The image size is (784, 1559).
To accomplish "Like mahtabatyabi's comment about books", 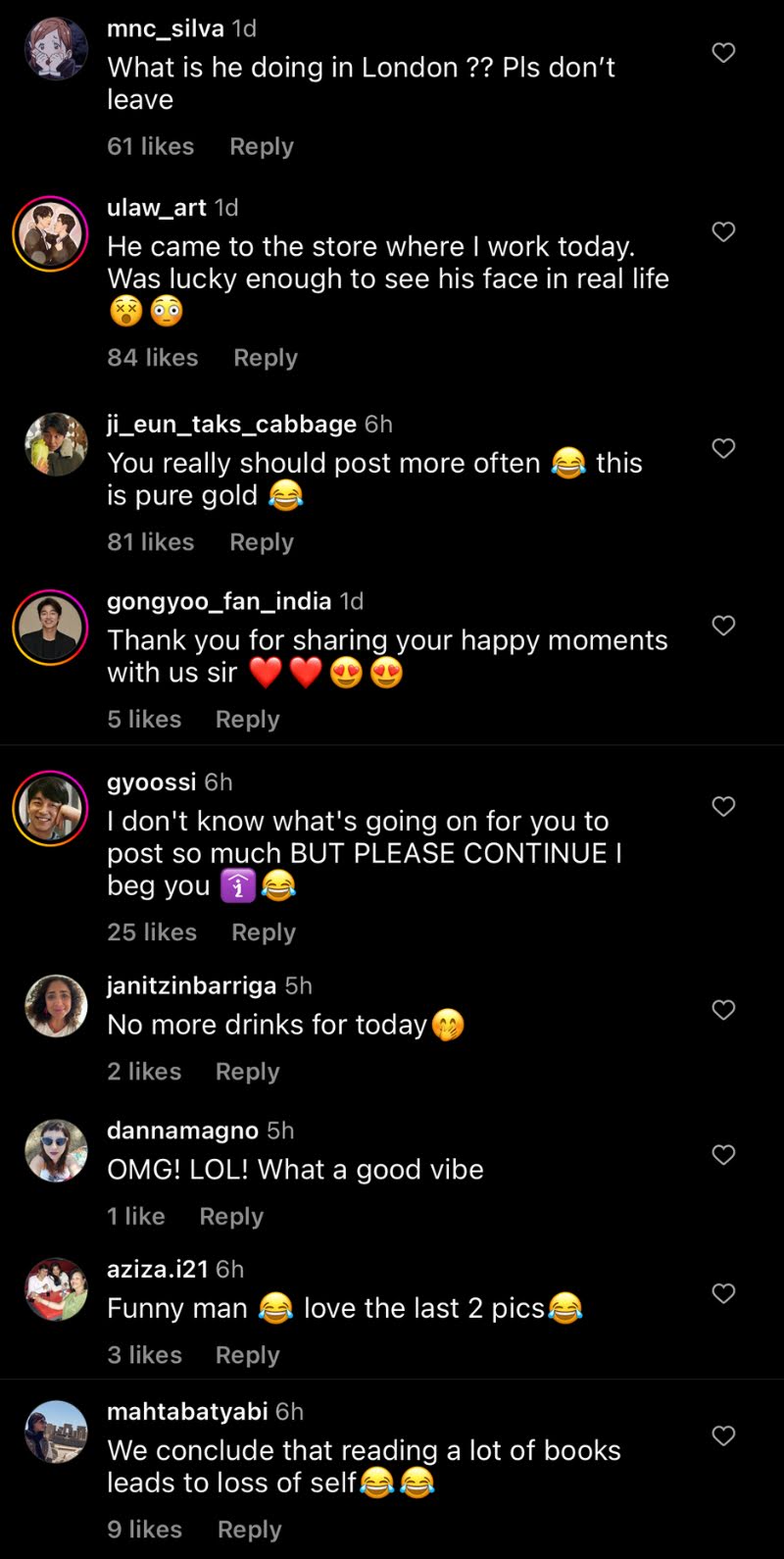I will (x=723, y=1436).
